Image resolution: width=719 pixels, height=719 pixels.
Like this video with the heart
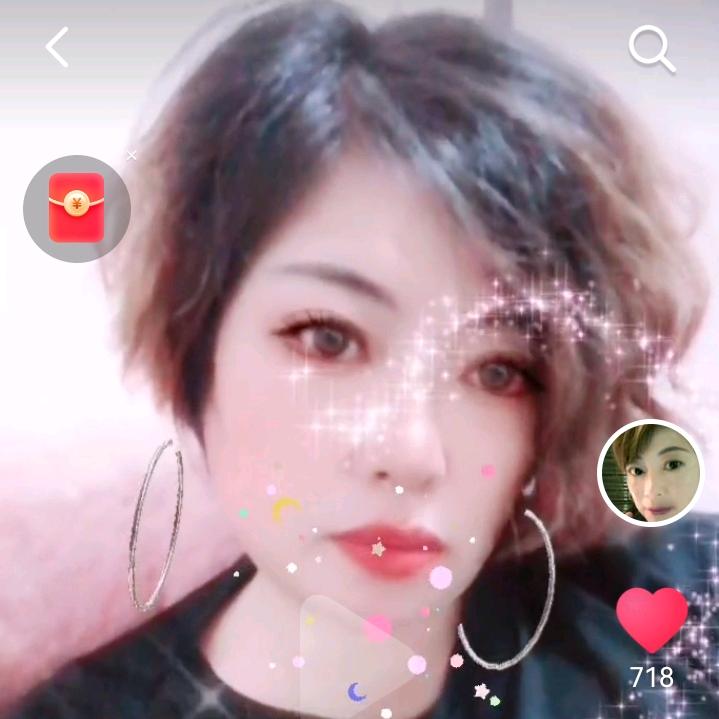(651, 620)
